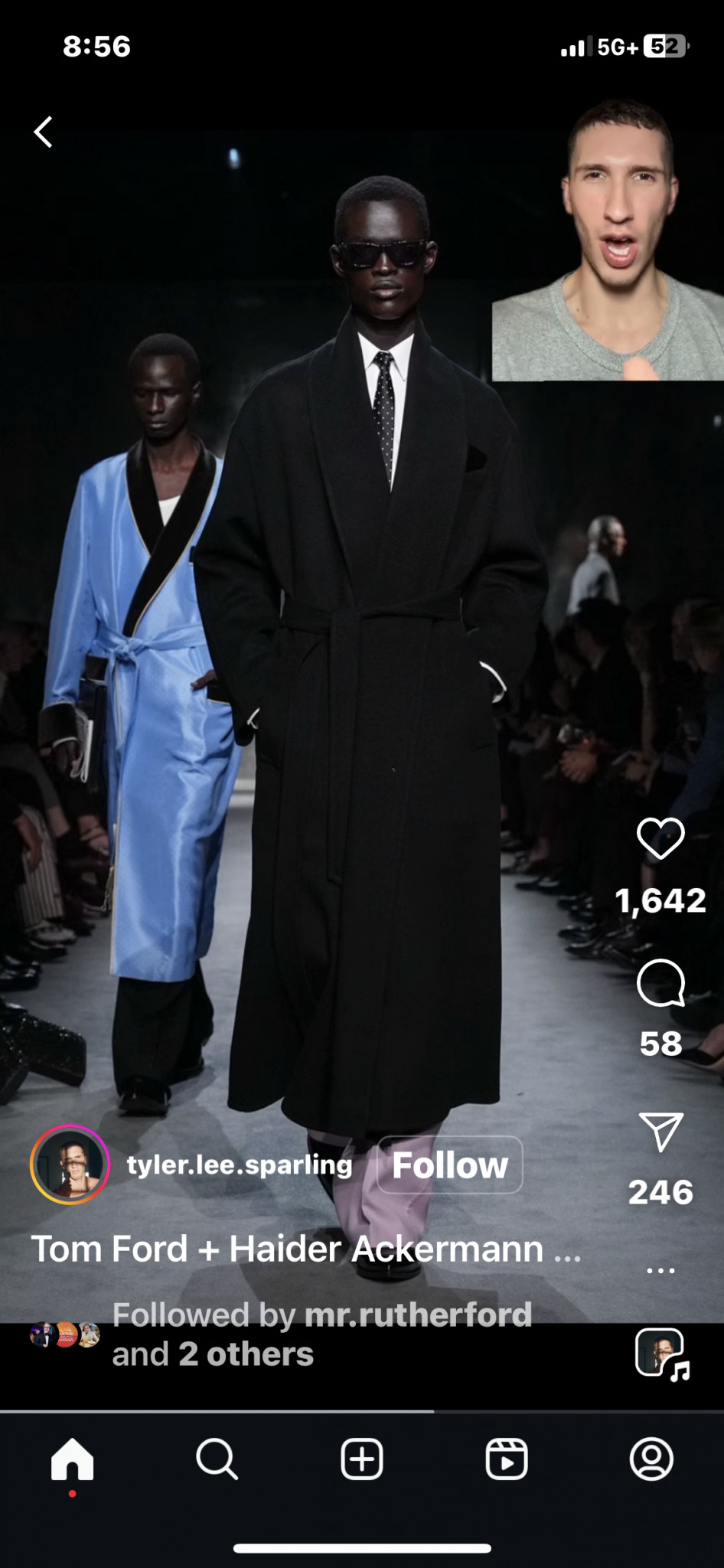Go back using the top-left arrow
Image resolution: width=724 pixels, height=1568 pixels.
coord(44,132)
